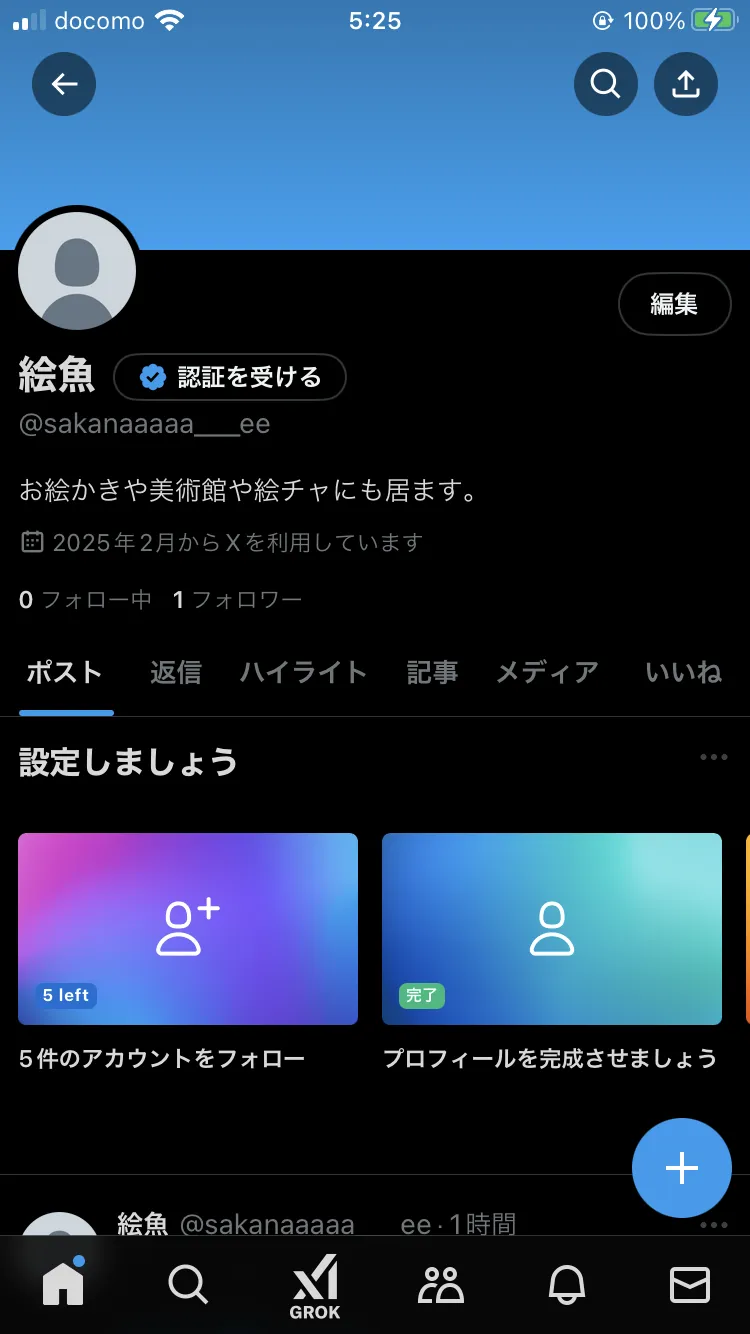
Task: Tap the 認証を受ける get verified button
Action: (230, 377)
